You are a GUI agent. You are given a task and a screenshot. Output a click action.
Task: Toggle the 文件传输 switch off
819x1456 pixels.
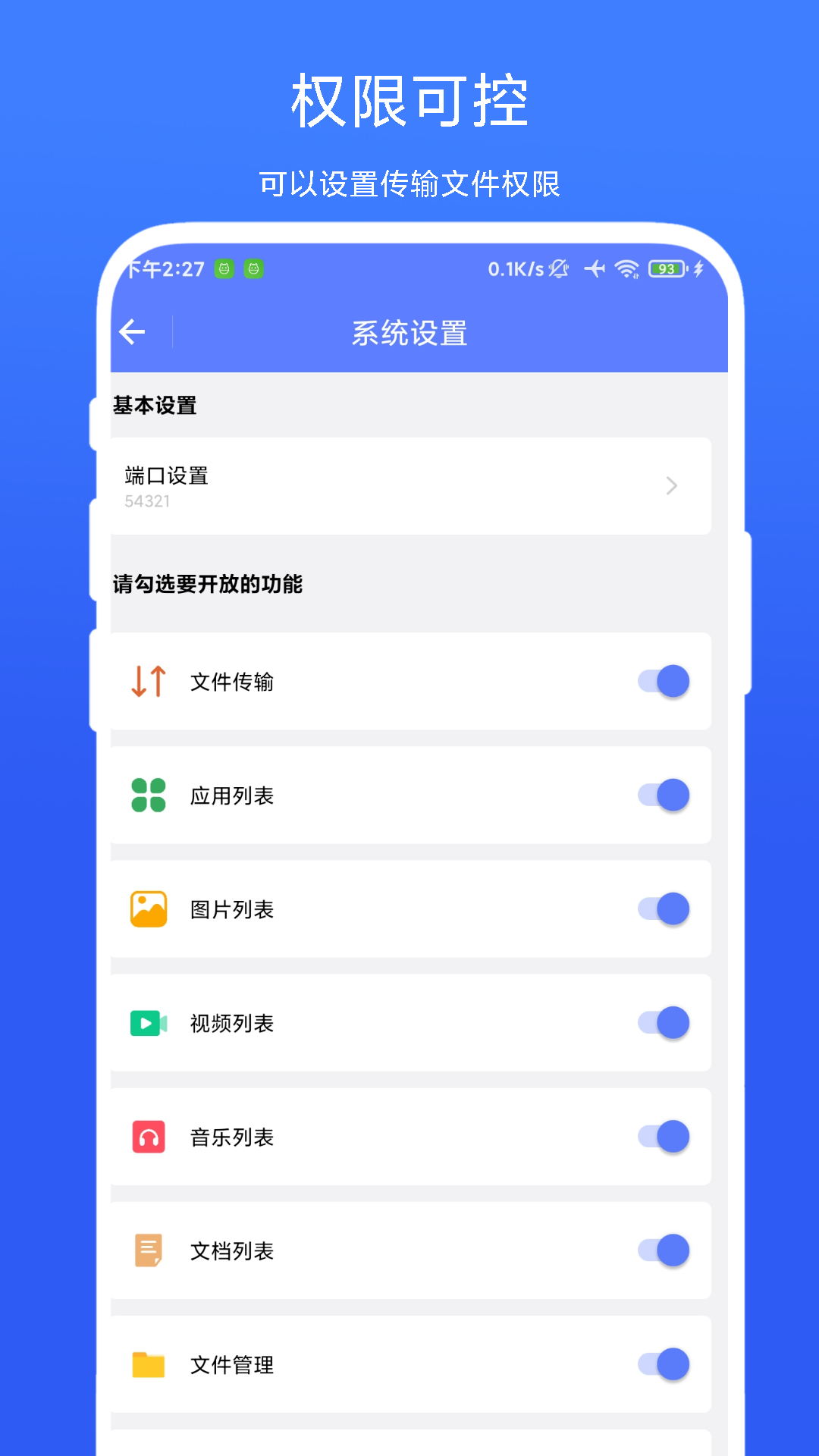click(663, 681)
